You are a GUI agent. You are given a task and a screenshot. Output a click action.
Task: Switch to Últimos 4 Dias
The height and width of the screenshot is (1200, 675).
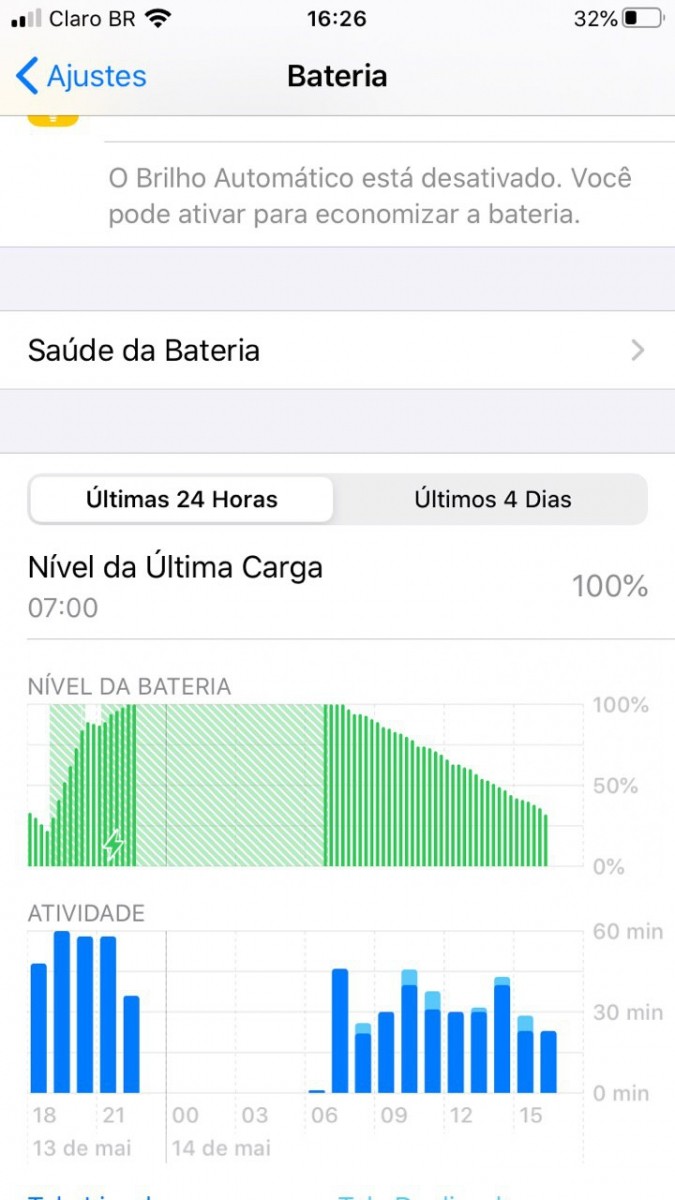click(493, 499)
